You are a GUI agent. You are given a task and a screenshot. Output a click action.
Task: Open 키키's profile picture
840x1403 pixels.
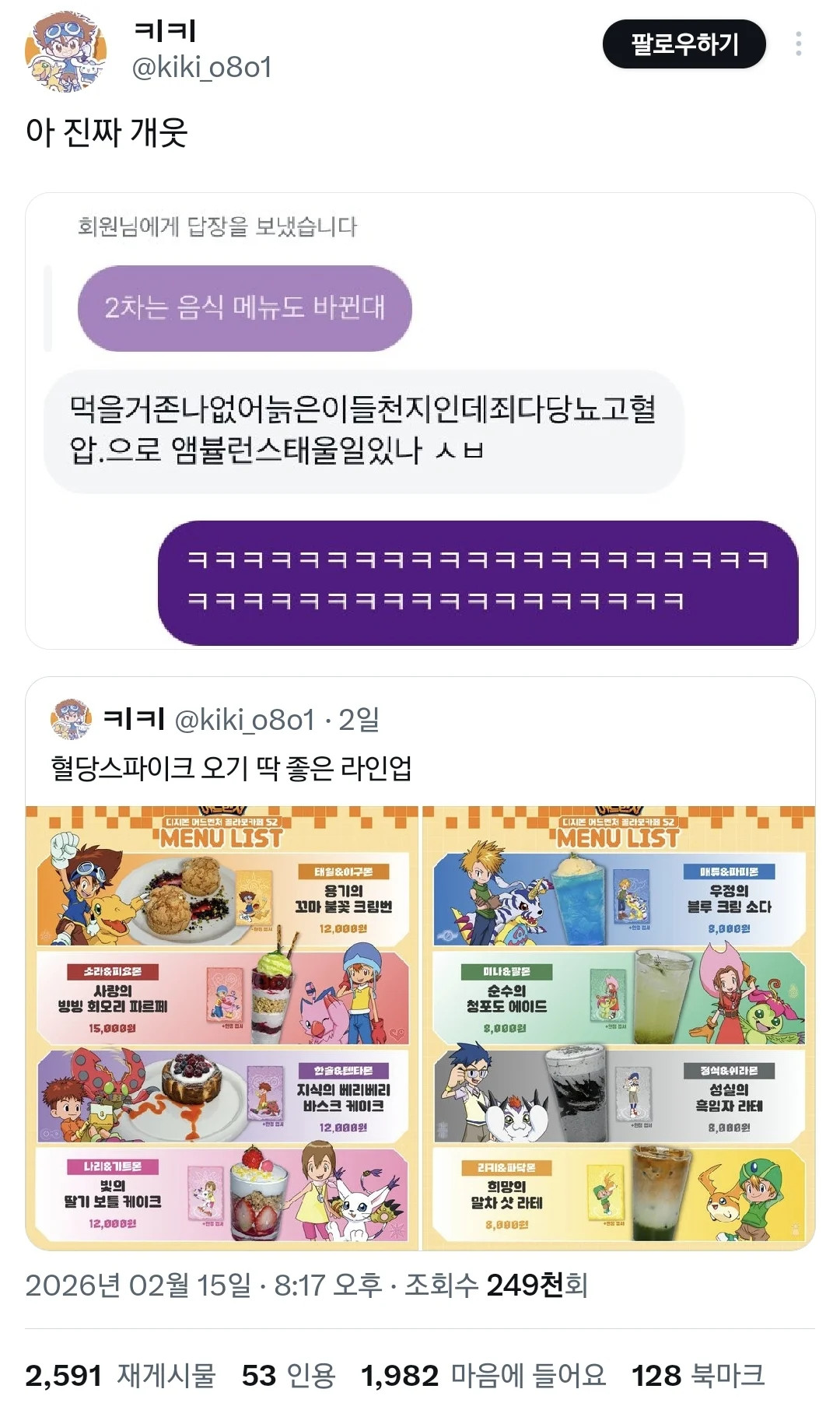(x=65, y=51)
